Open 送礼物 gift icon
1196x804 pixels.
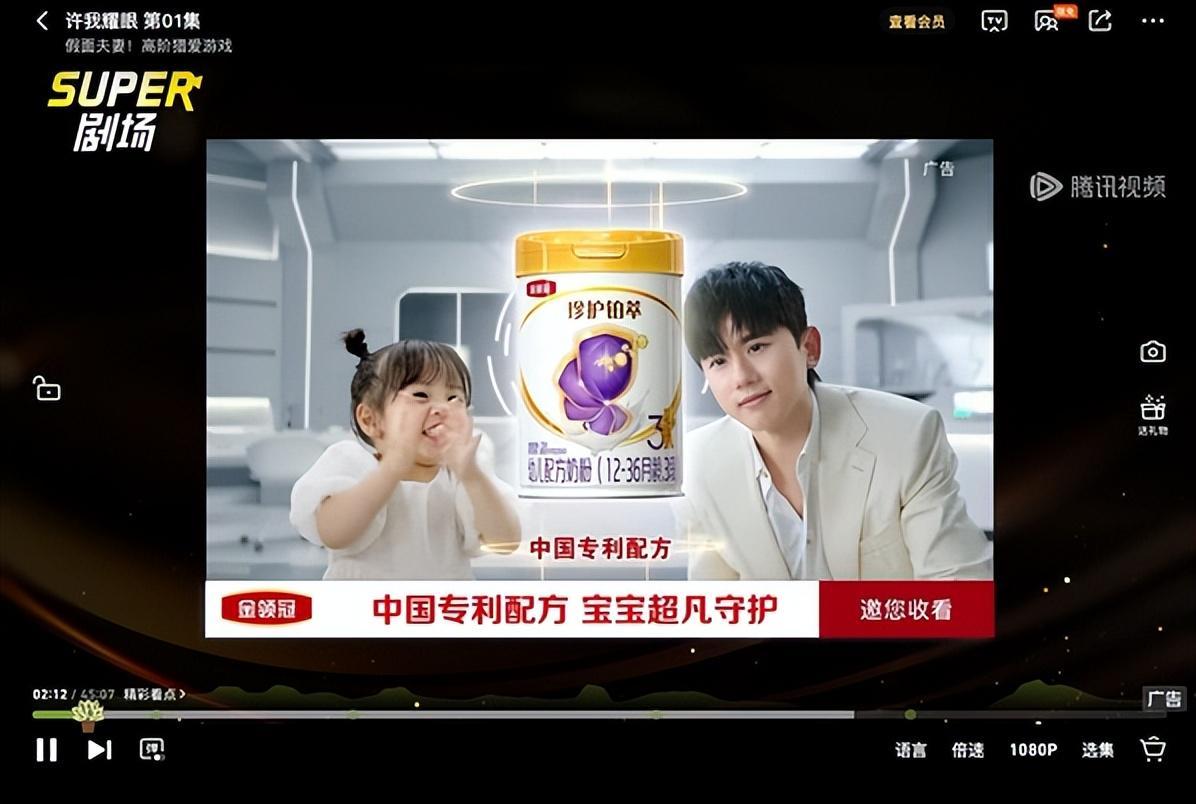pos(1152,414)
